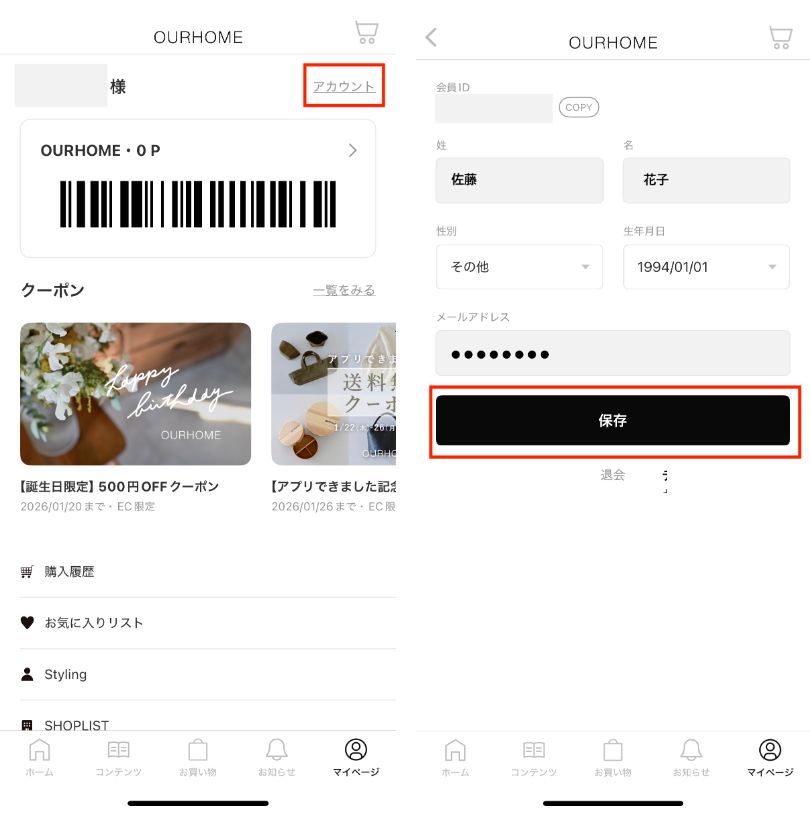This screenshot has height=814, width=810.
Task: Tap the 退会 link
Action: (613, 475)
